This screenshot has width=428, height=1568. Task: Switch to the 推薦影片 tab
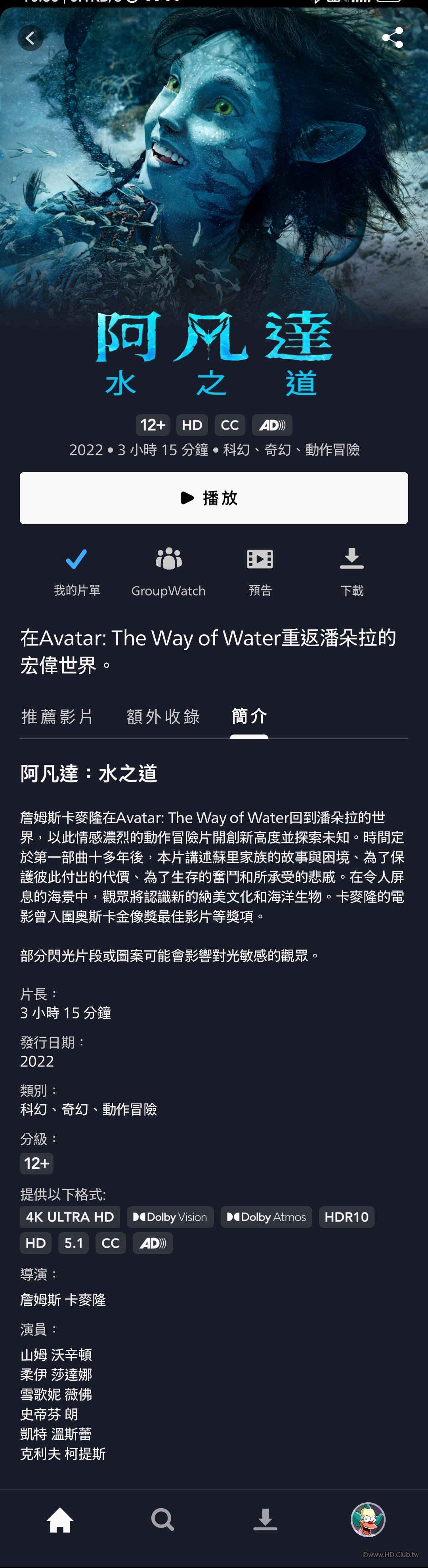coord(57,716)
